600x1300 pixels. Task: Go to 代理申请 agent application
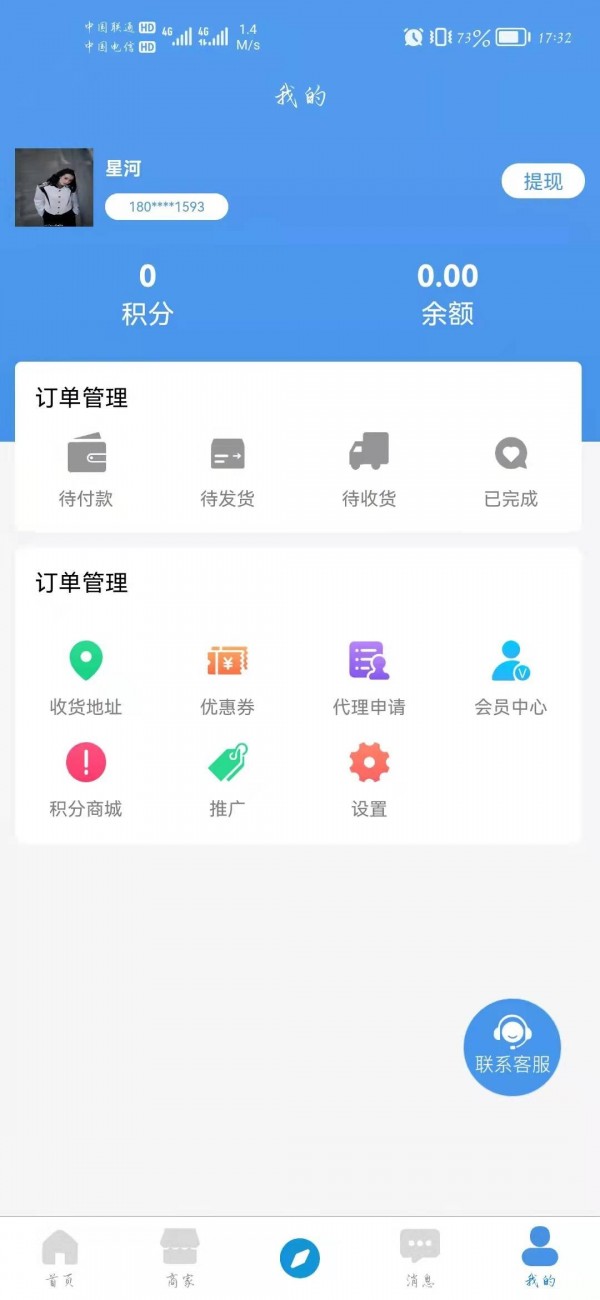[x=369, y=678]
